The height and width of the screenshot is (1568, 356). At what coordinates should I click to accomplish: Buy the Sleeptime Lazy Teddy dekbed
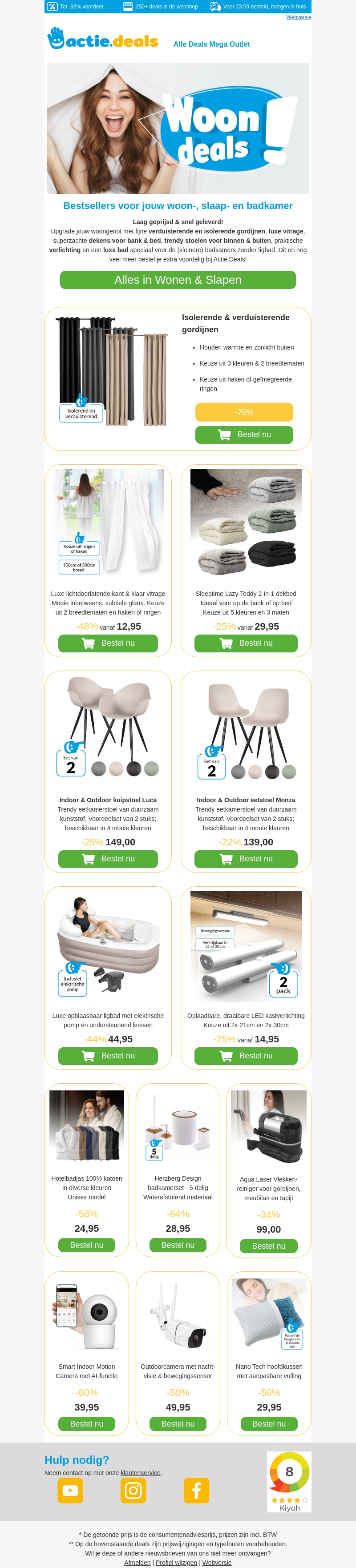point(246,643)
